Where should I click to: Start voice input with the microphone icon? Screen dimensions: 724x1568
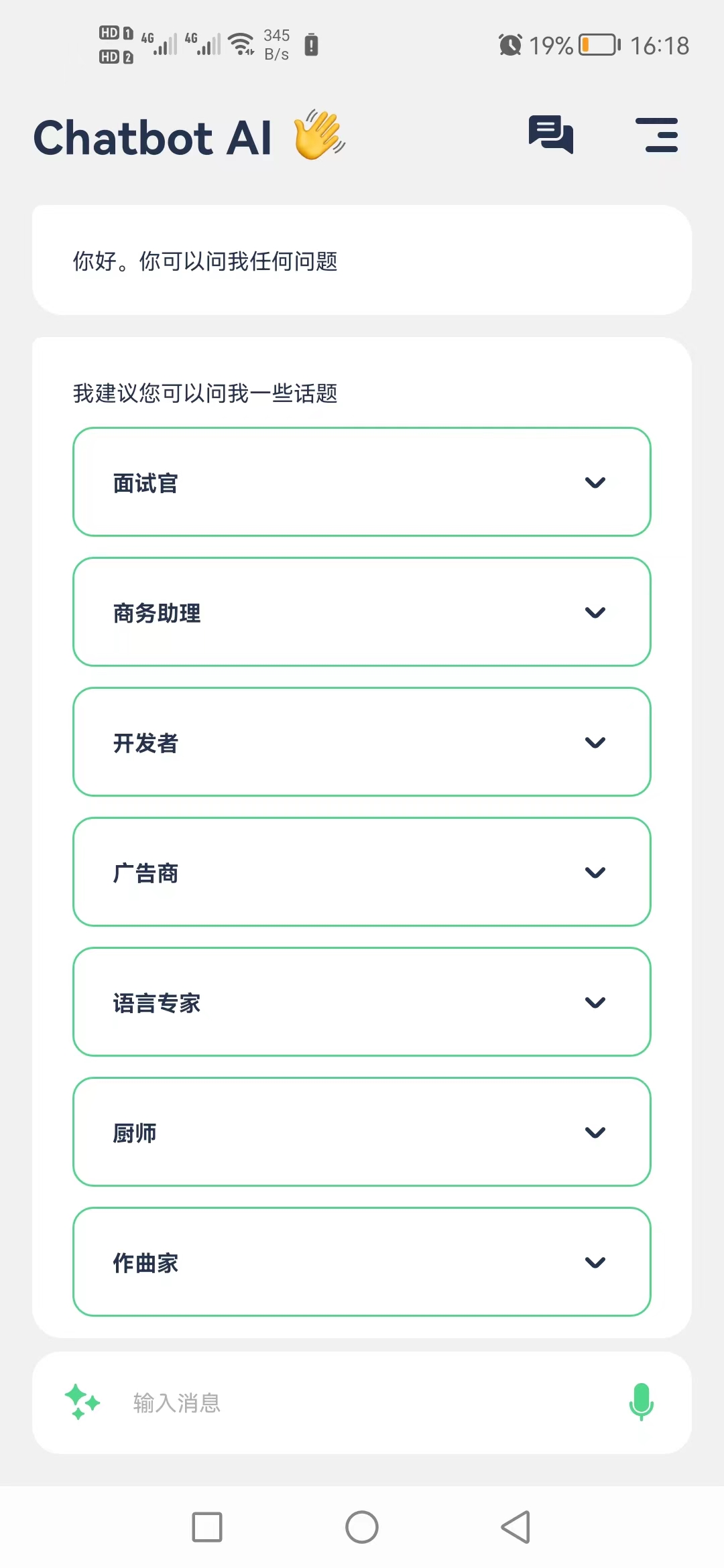click(x=641, y=1402)
